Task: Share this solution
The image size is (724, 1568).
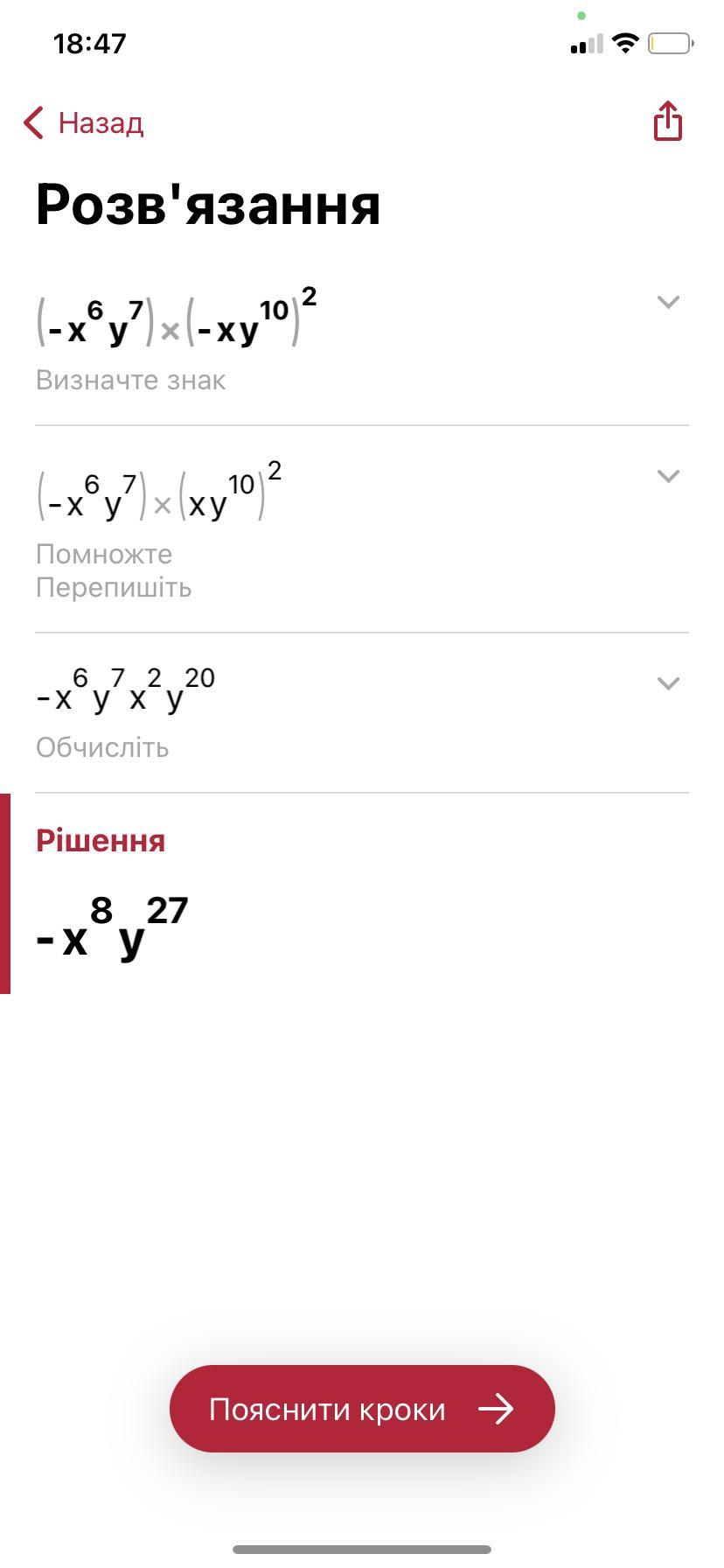Action: click(667, 121)
